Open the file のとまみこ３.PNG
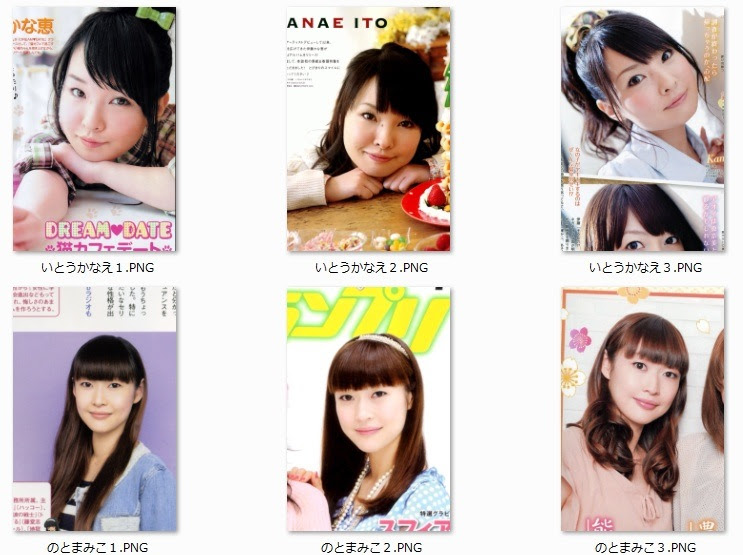 pyautogui.click(x=642, y=409)
